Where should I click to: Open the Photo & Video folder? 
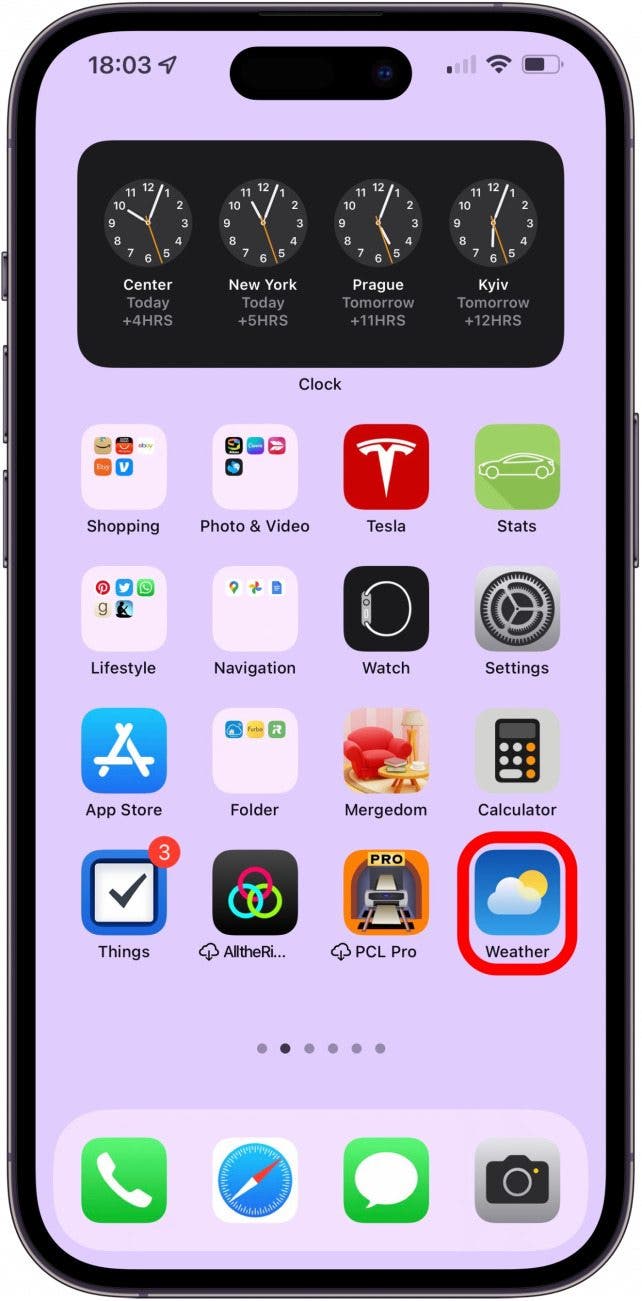point(255,467)
